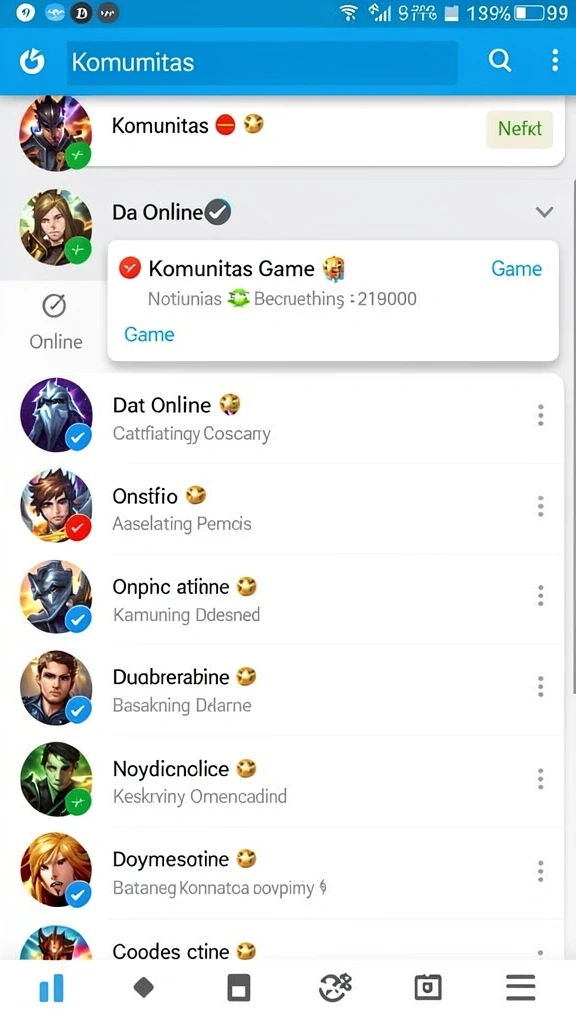Tap the Nefkt button
This screenshot has width=576, height=1024.
tap(520, 129)
